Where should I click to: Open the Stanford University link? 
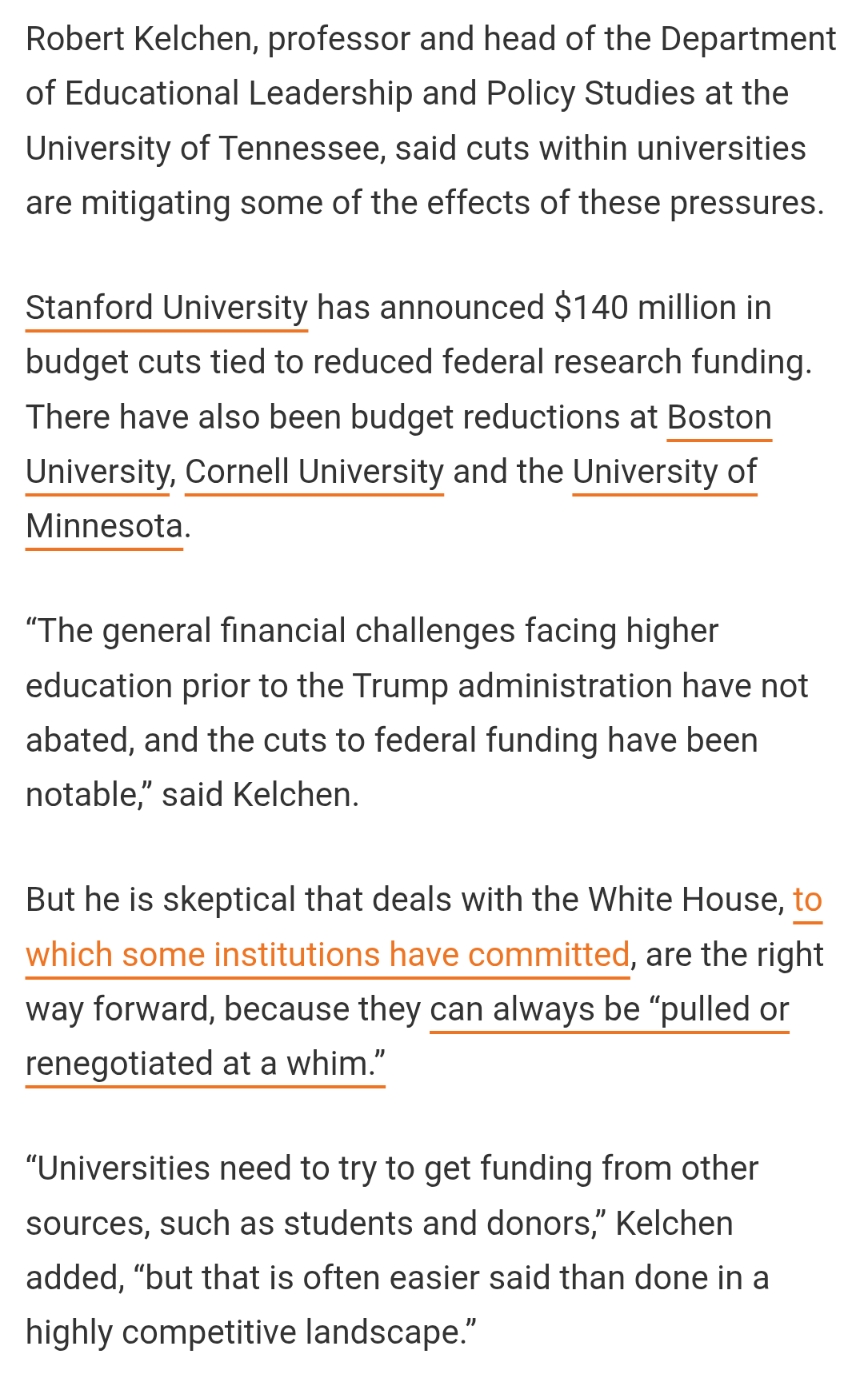[x=166, y=308]
